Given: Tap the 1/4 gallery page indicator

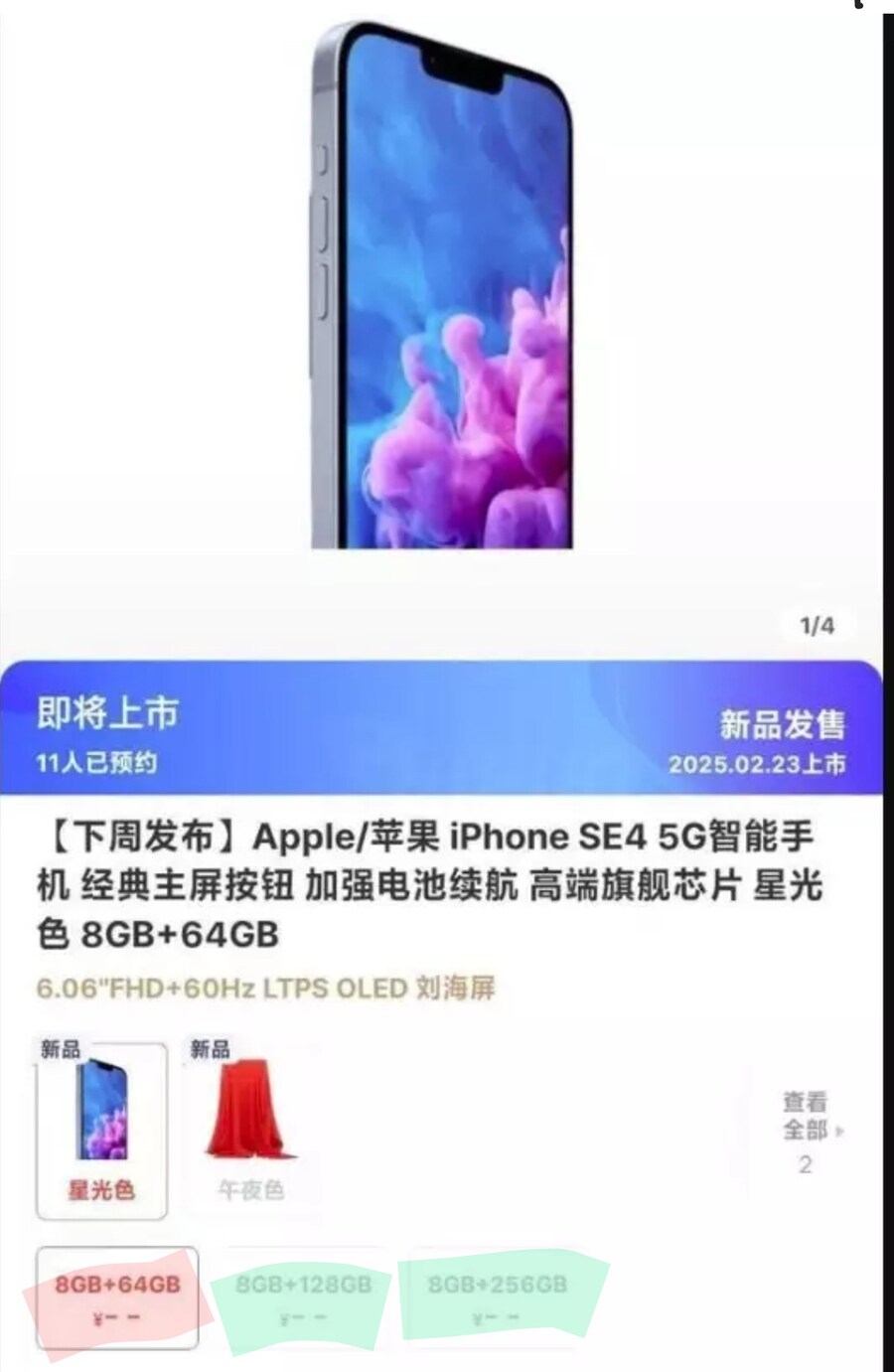Looking at the screenshot, I should pyautogui.click(x=817, y=625).
